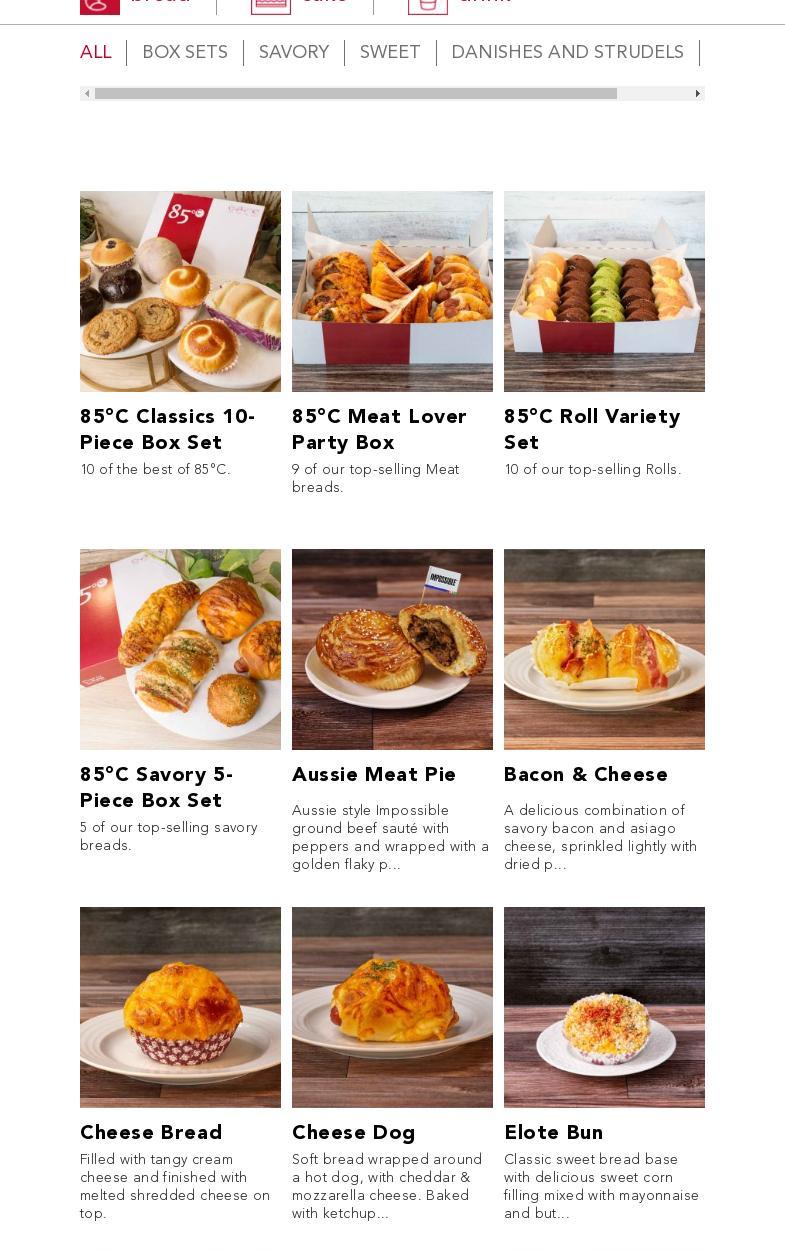Open the 85°C Roll Variety Set item
Image resolution: width=785 pixels, height=1251 pixels.
(x=604, y=292)
